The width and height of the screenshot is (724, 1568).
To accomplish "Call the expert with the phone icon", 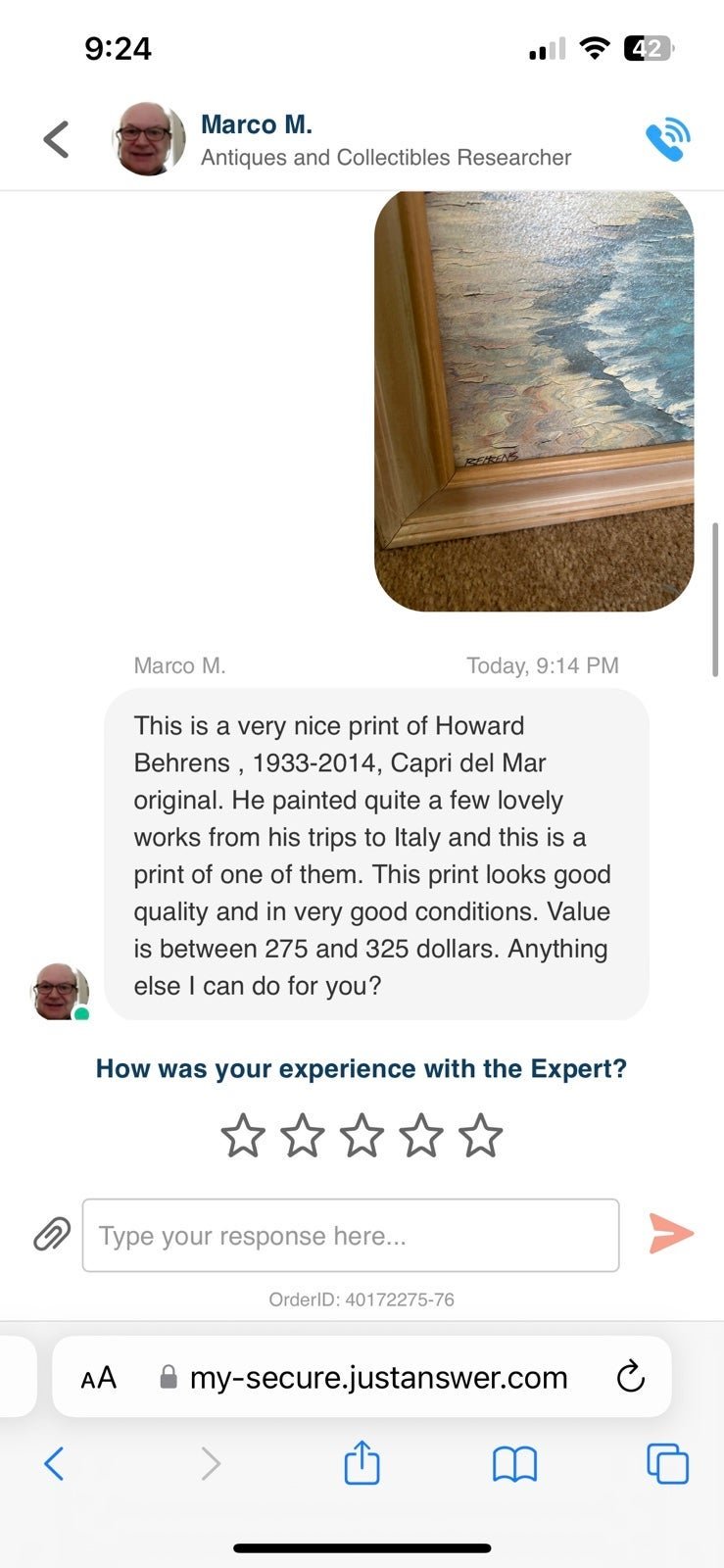I will tap(668, 139).
